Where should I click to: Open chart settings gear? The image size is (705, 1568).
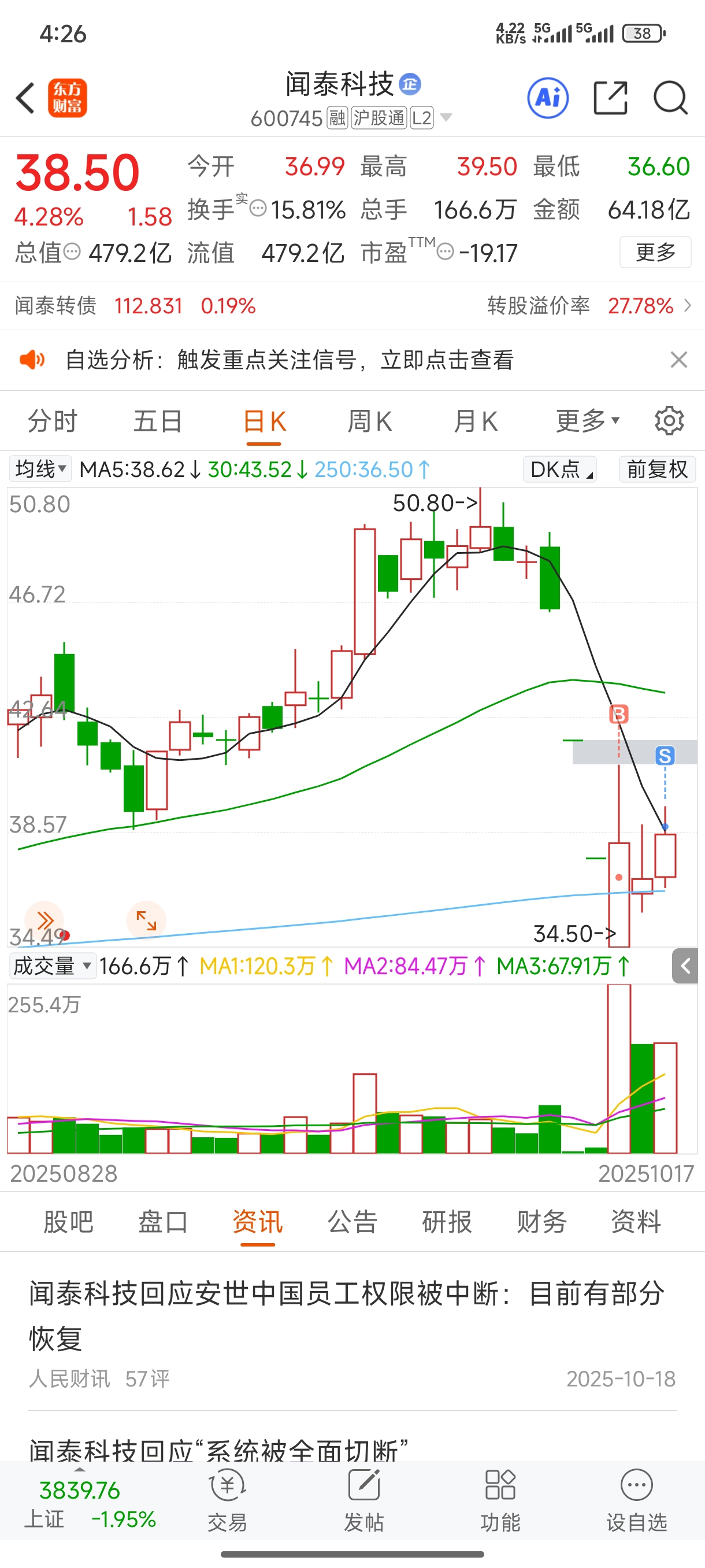669,421
